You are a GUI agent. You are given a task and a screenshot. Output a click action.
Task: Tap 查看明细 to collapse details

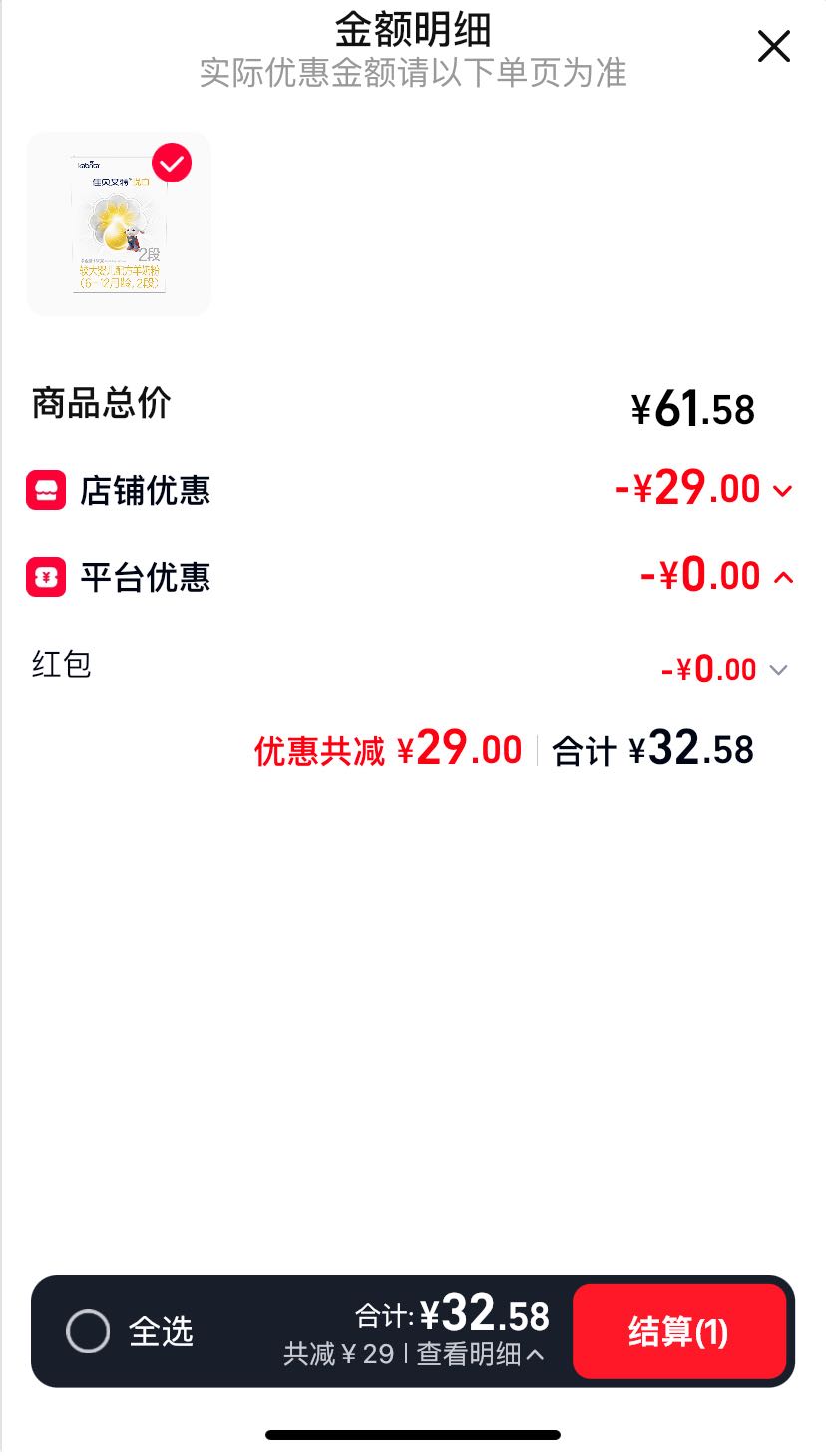[x=481, y=1353]
